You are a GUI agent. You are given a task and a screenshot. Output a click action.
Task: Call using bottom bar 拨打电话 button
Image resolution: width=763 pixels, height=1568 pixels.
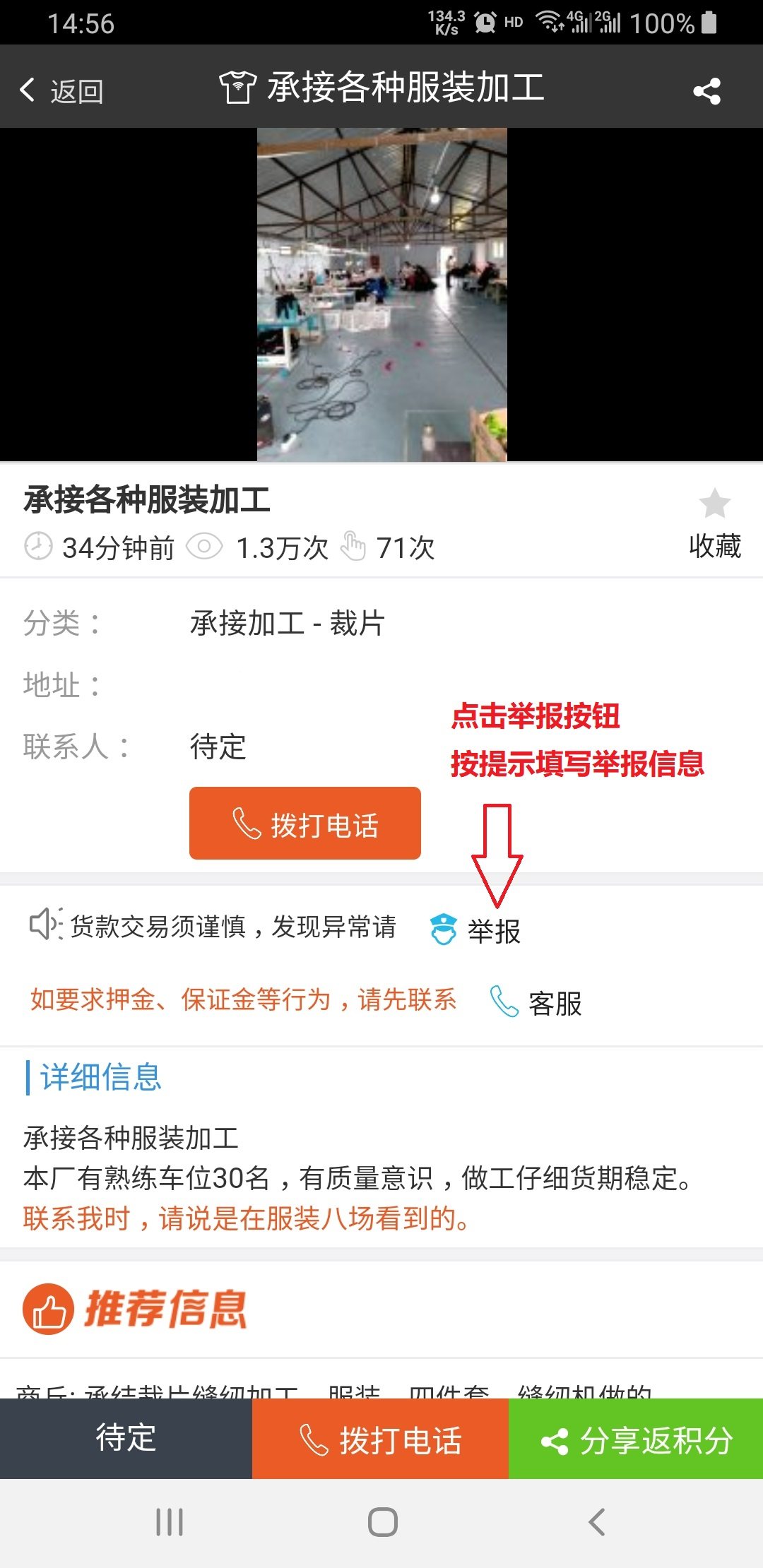point(380,1439)
